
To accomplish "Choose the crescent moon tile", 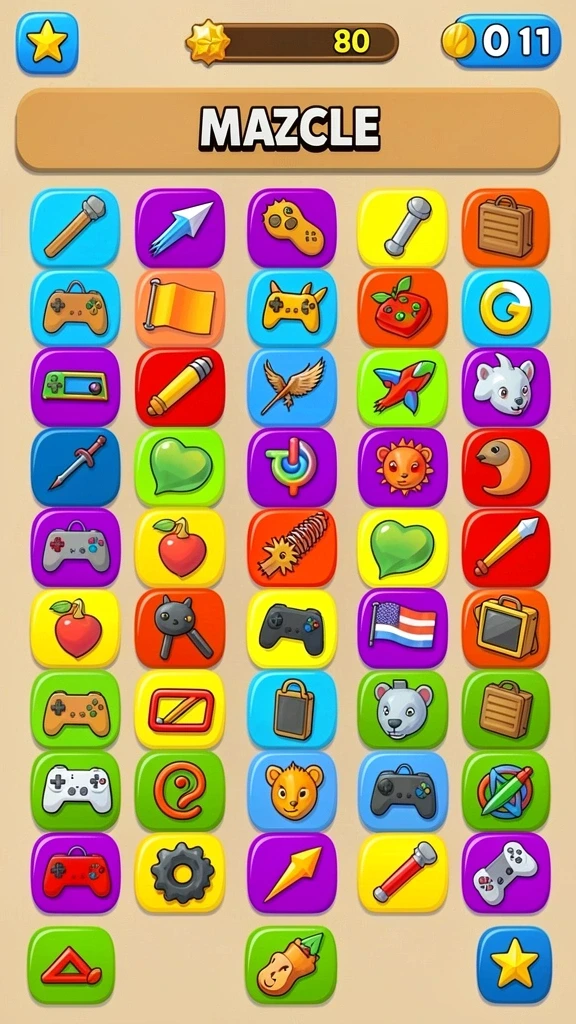I will click(506, 468).
